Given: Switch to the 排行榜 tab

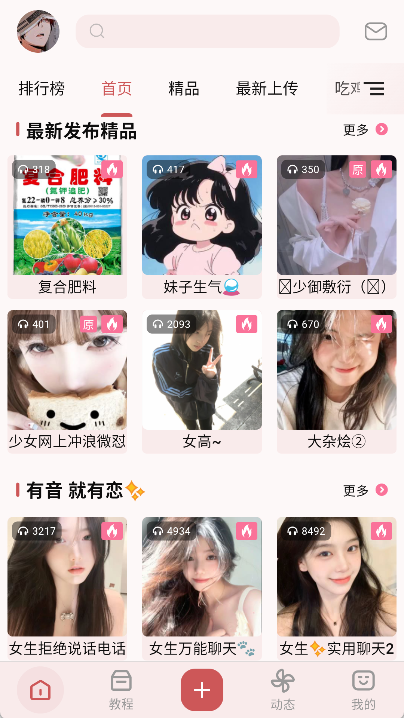Looking at the screenshot, I should 42,88.
